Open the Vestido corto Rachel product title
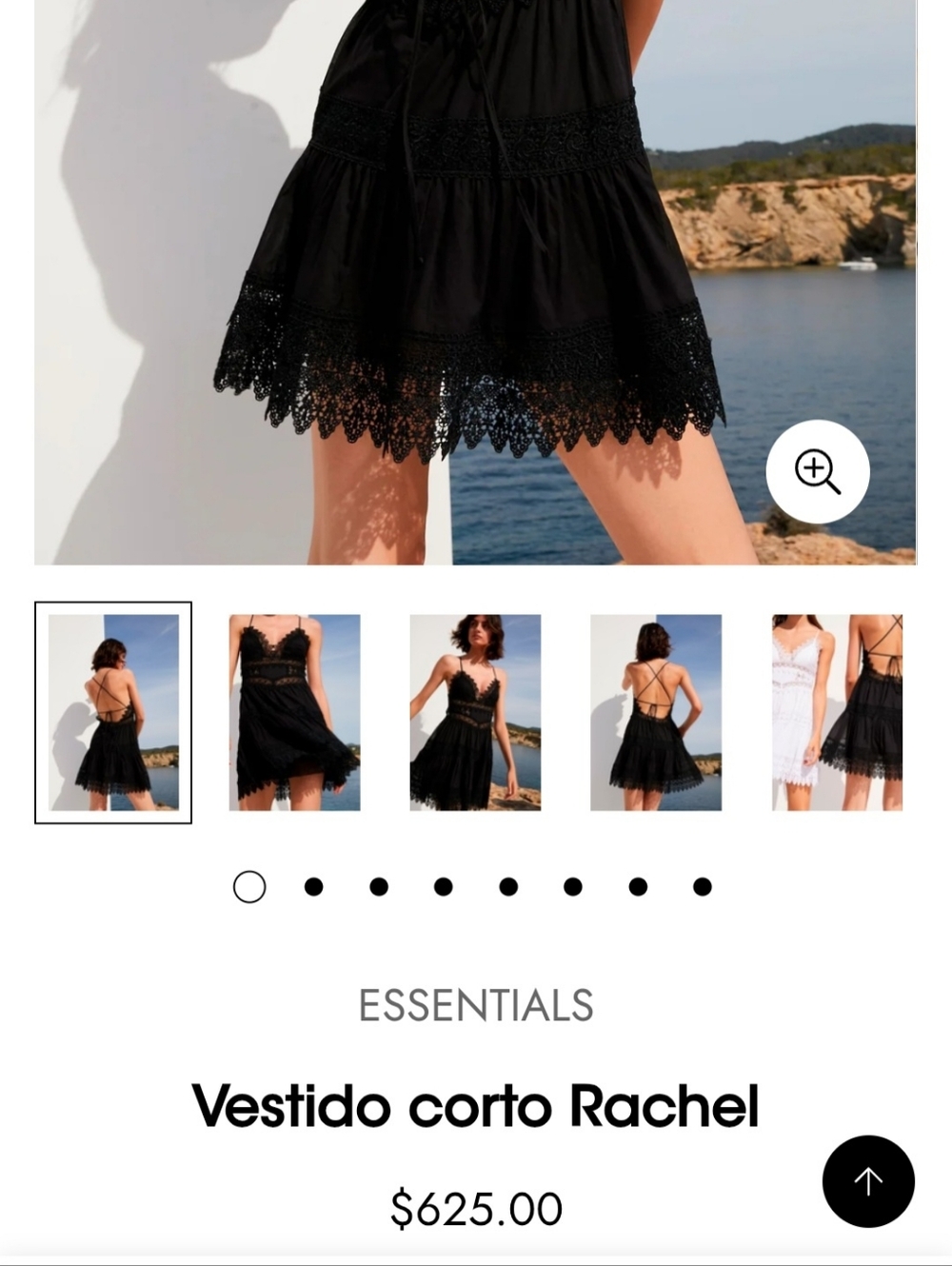The image size is (952, 1266). point(476,1105)
